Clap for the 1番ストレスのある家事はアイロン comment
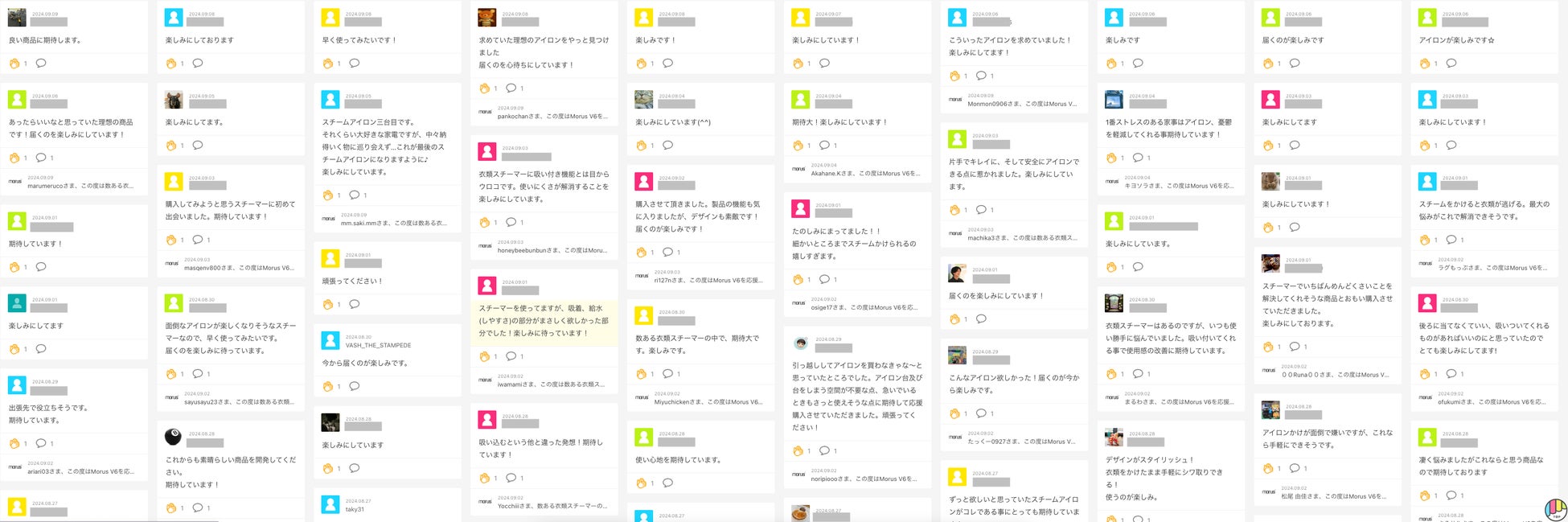This screenshot has height=522, width=1568. coord(1112,158)
